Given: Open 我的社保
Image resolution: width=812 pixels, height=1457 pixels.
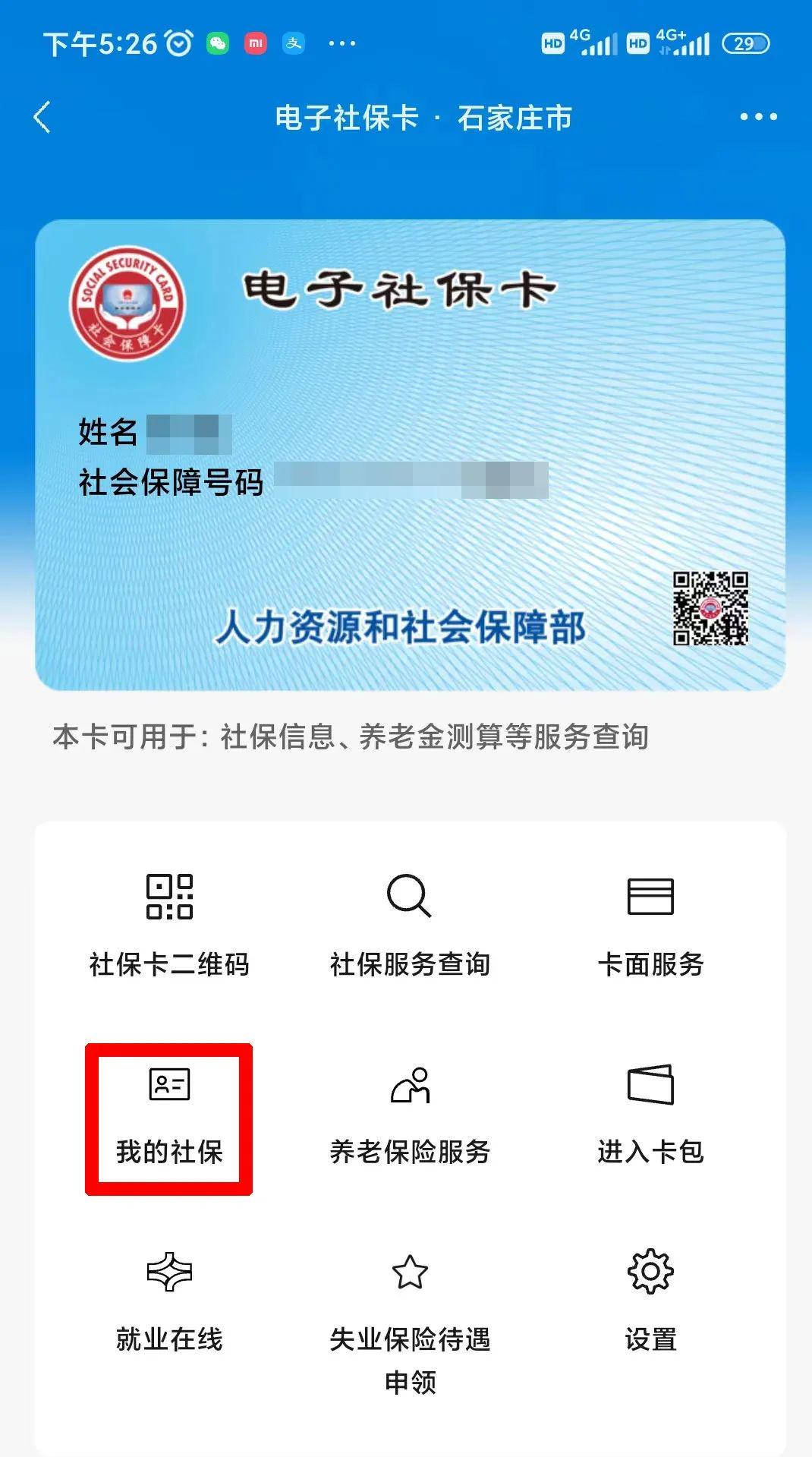Looking at the screenshot, I should pyautogui.click(x=169, y=1117).
